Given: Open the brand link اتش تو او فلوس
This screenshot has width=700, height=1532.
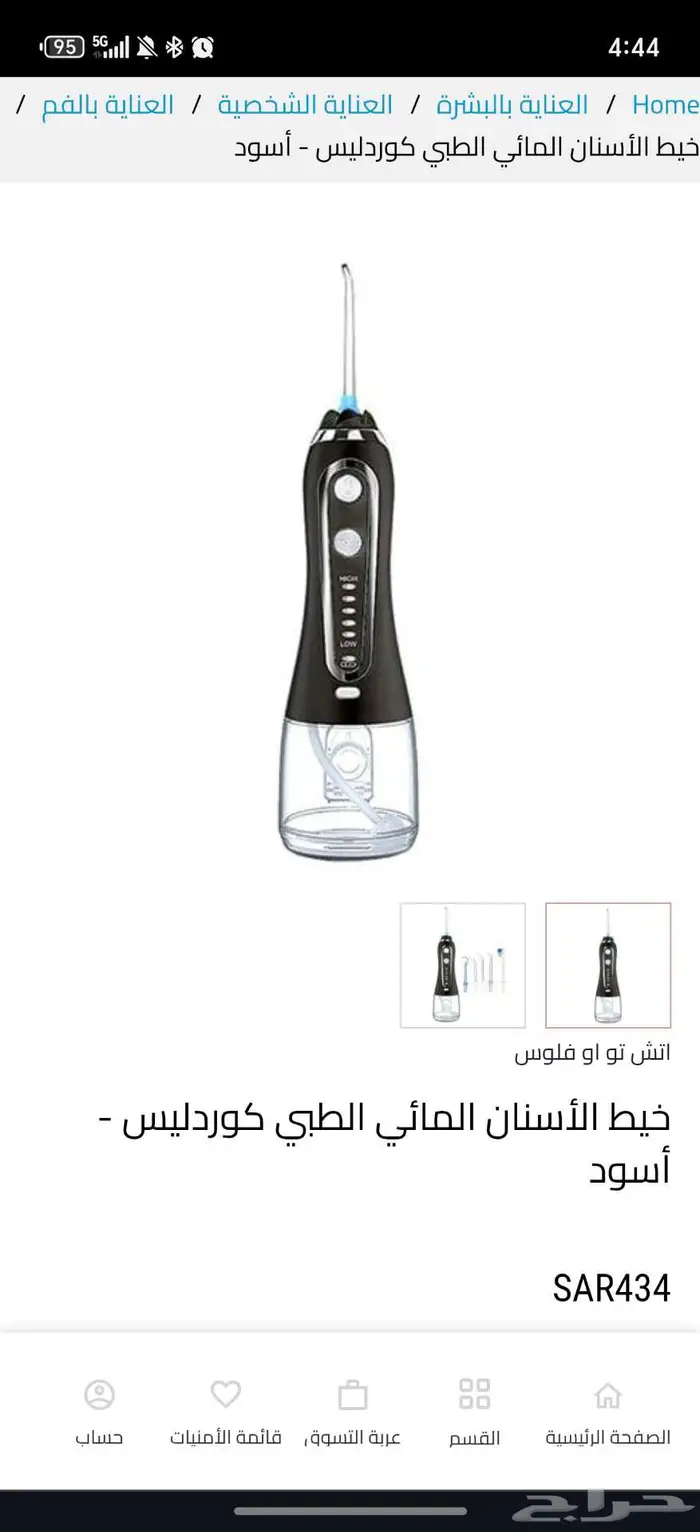Looking at the screenshot, I should 592,1053.
